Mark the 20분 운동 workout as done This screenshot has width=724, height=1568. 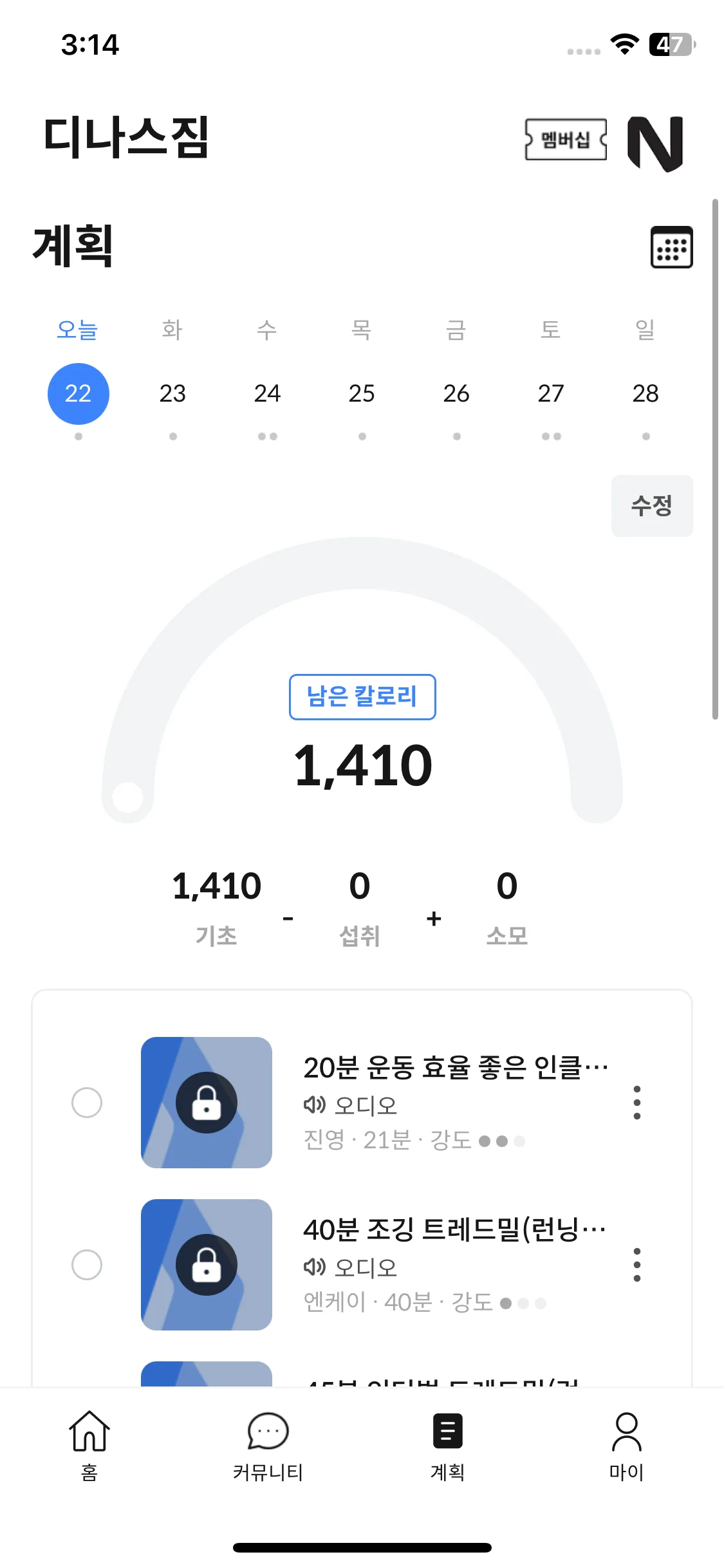coord(87,1103)
